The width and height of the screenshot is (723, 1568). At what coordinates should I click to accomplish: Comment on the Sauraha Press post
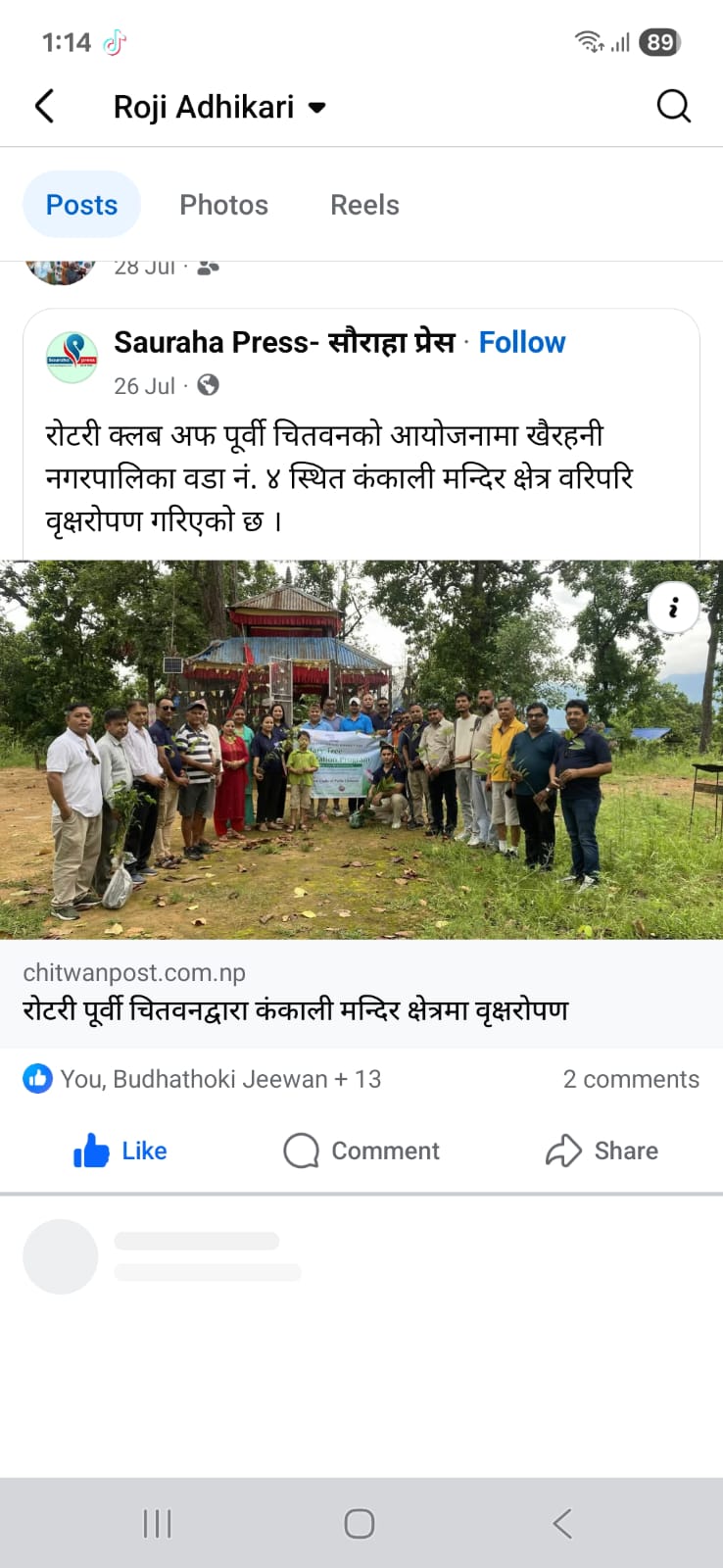(361, 1151)
